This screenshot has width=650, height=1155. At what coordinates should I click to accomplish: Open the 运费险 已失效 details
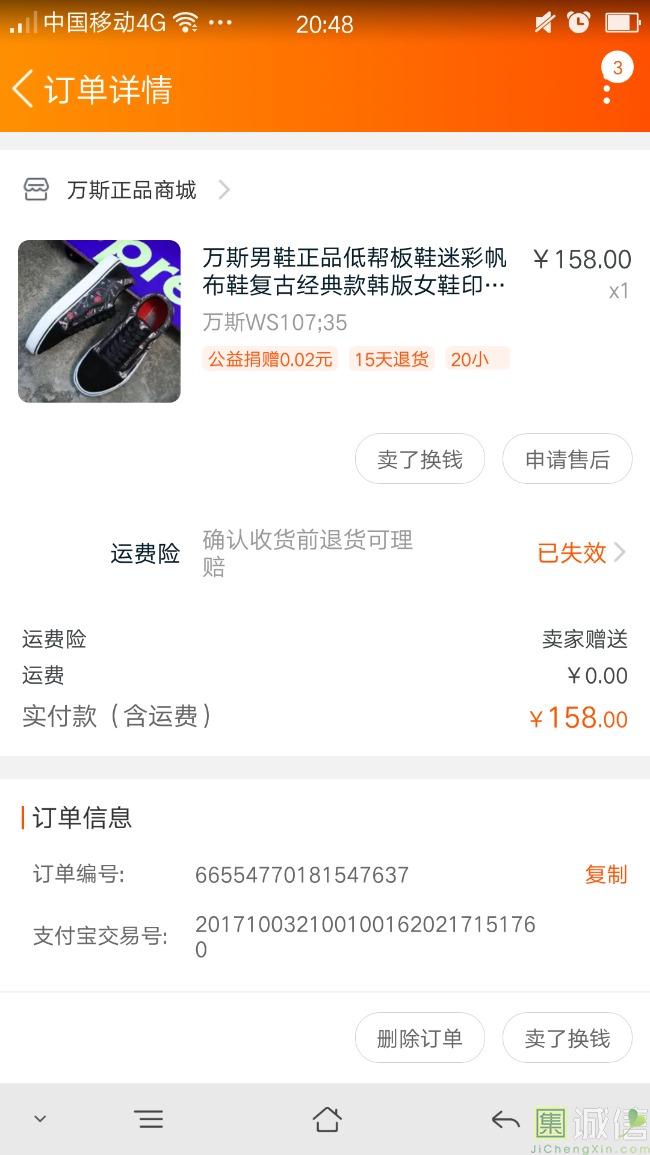580,553
